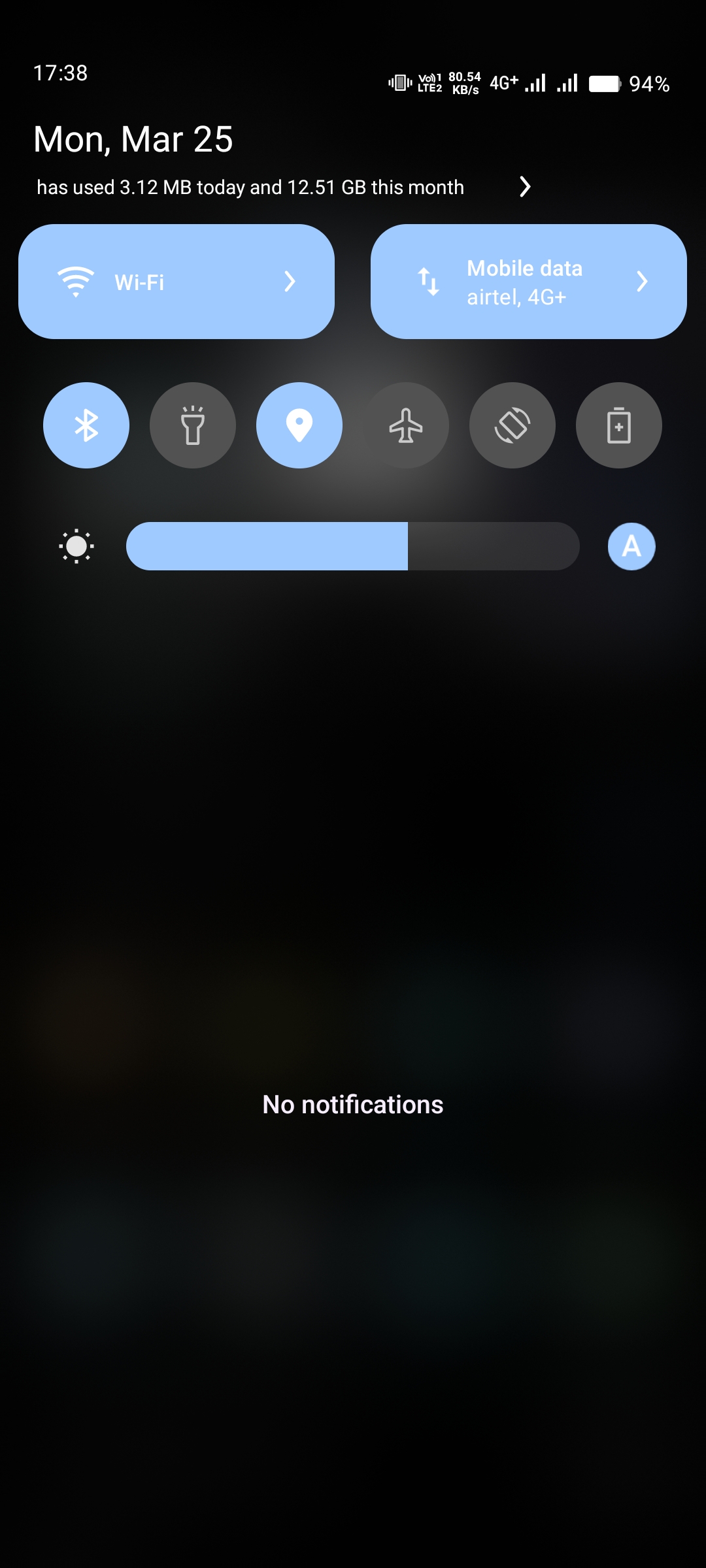Toggle auto brightness A button
This screenshot has width=706, height=1568.
(x=631, y=546)
